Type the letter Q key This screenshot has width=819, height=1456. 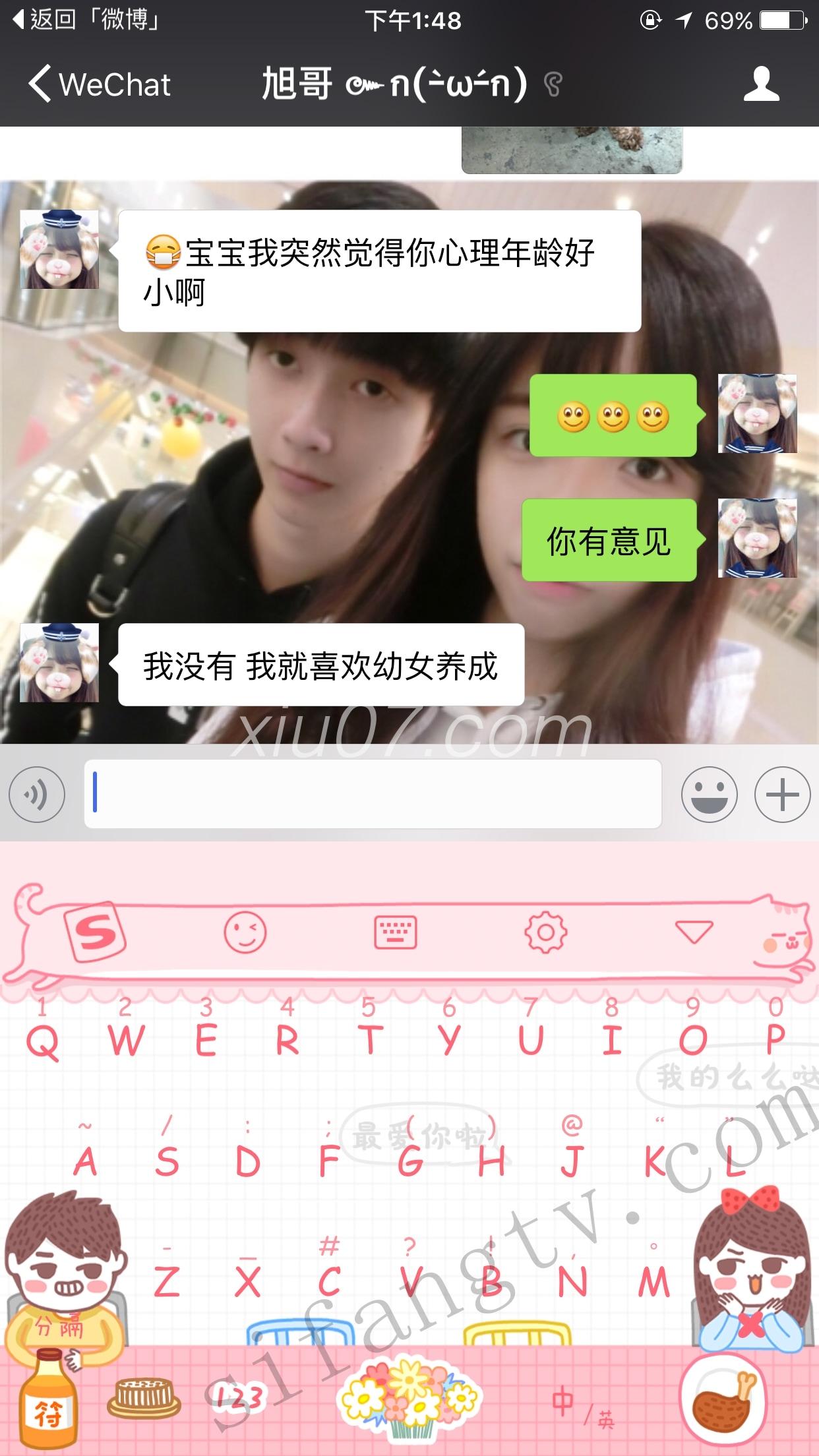pyautogui.click(x=44, y=1042)
